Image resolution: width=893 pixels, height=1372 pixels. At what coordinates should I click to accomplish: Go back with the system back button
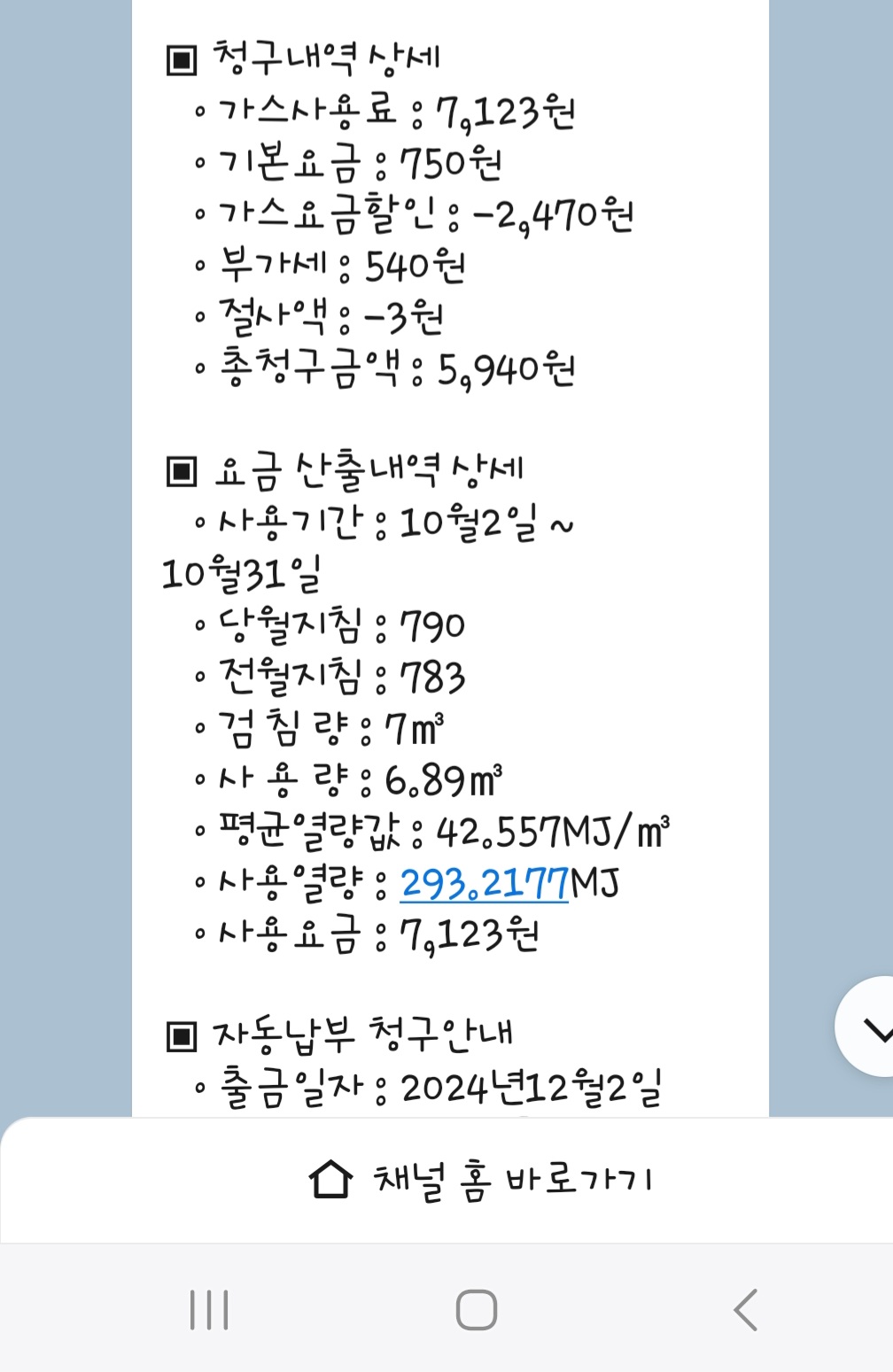coord(745,1309)
